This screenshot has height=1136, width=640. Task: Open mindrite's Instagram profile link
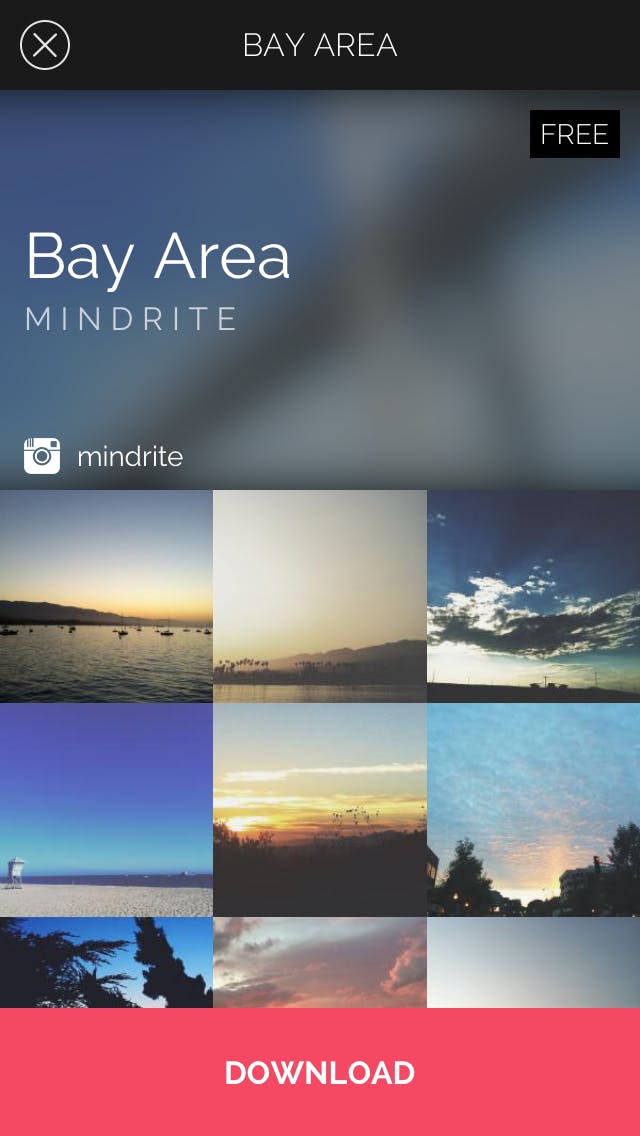(x=104, y=457)
